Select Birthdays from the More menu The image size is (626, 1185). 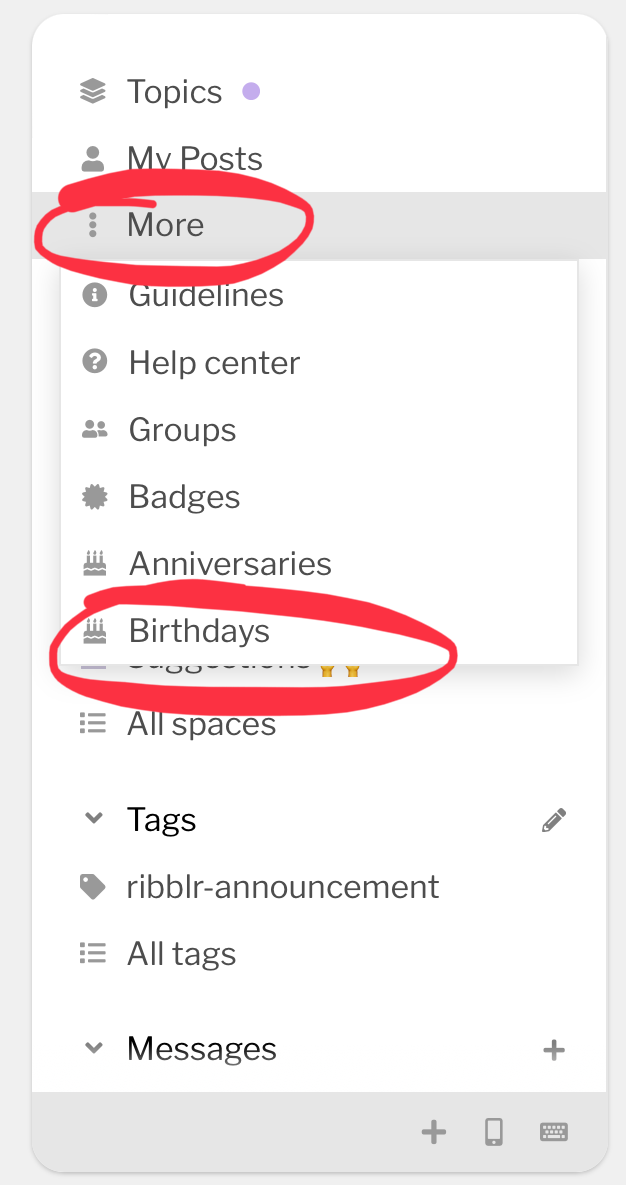tap(318, 631)
